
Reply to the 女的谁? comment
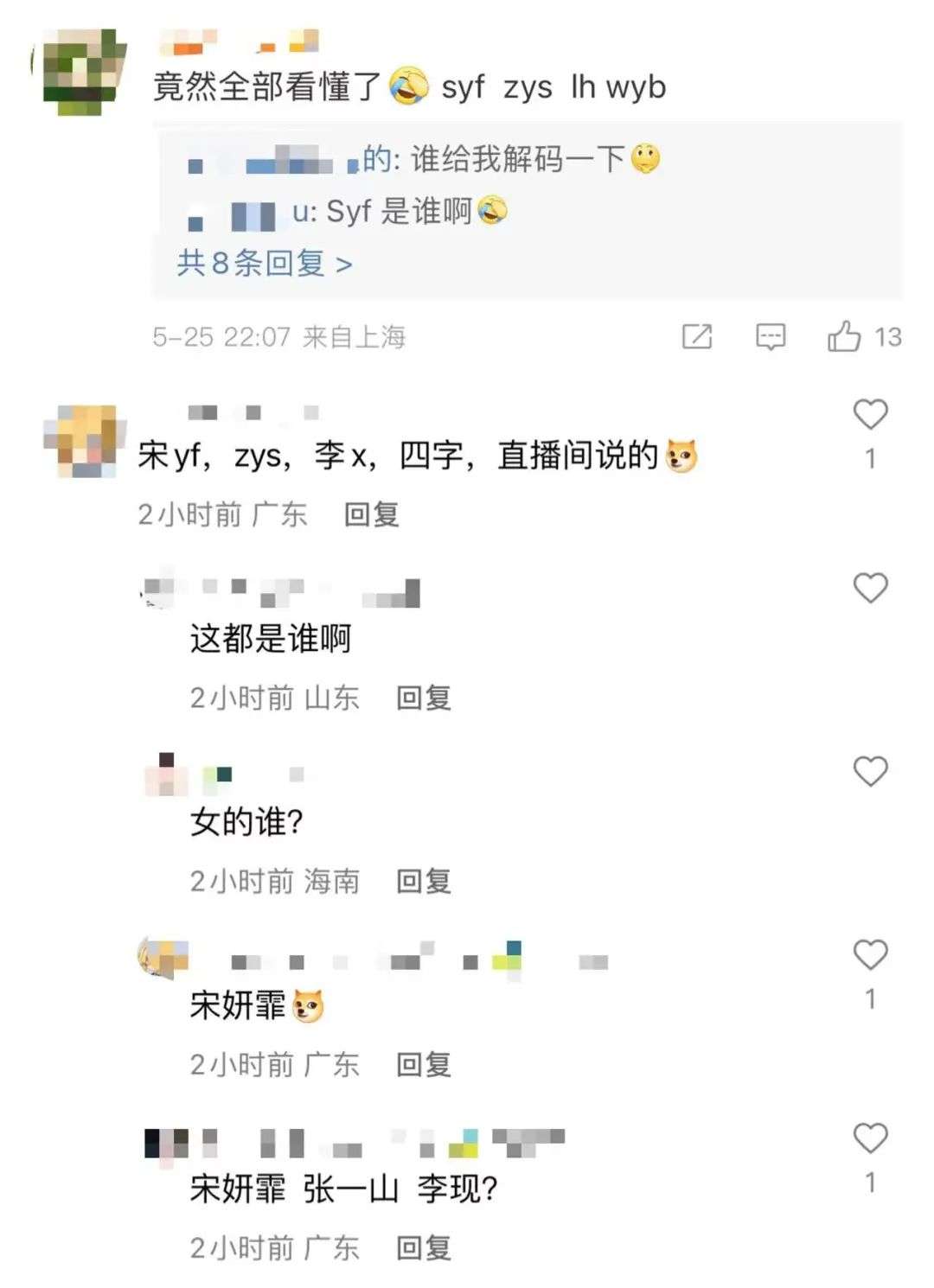point(423,881)
